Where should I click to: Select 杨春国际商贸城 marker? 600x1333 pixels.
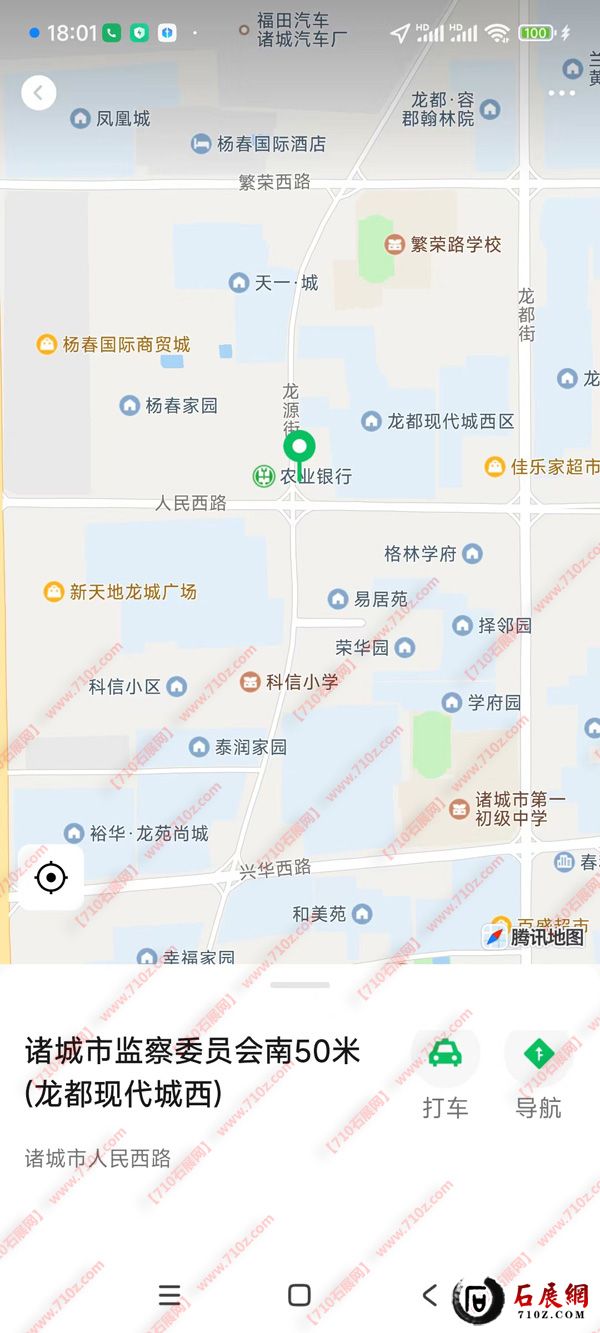coord(47,345)
